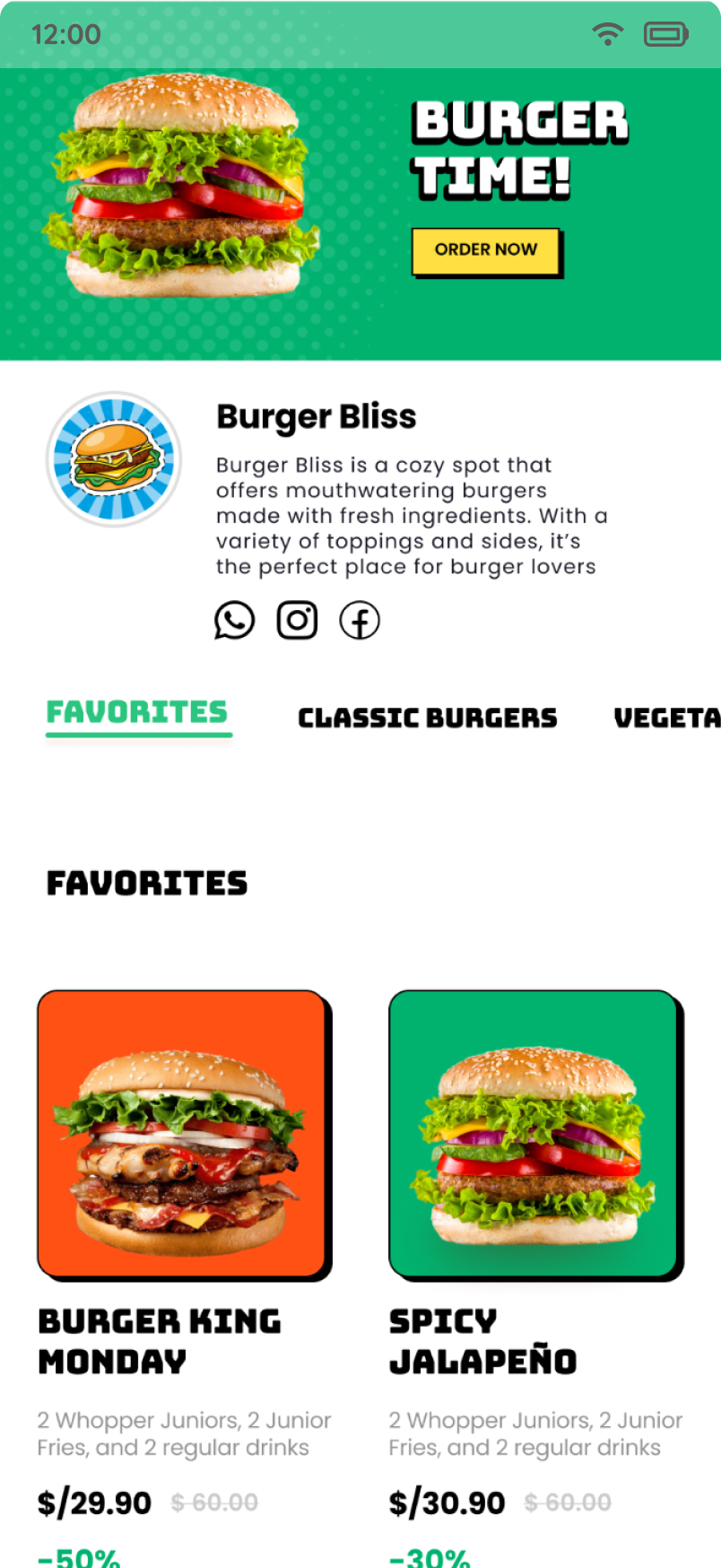Tap the Order Now button
This screenshot has height=1568, width=721.
pos(486,250)
